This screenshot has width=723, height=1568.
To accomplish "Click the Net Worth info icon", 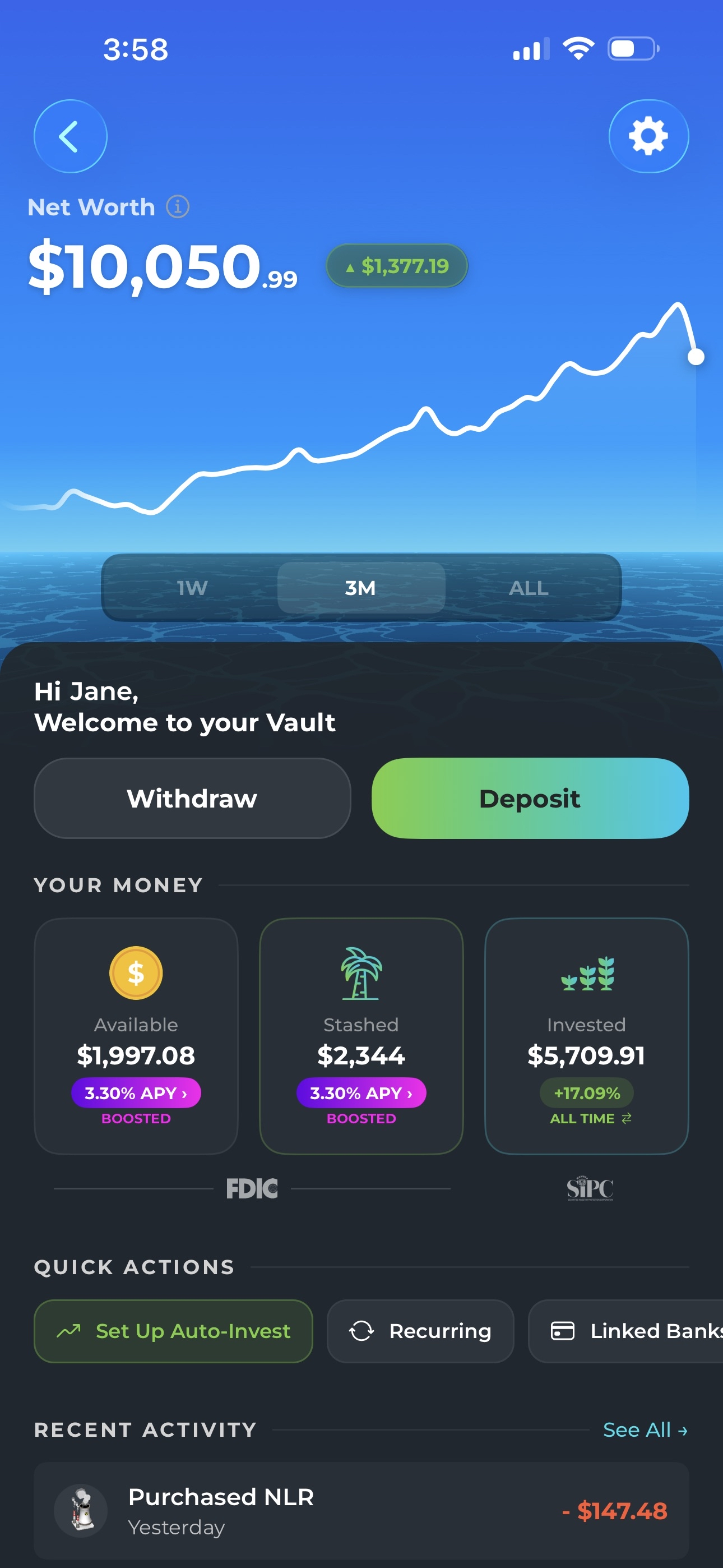I will (177, 207).
